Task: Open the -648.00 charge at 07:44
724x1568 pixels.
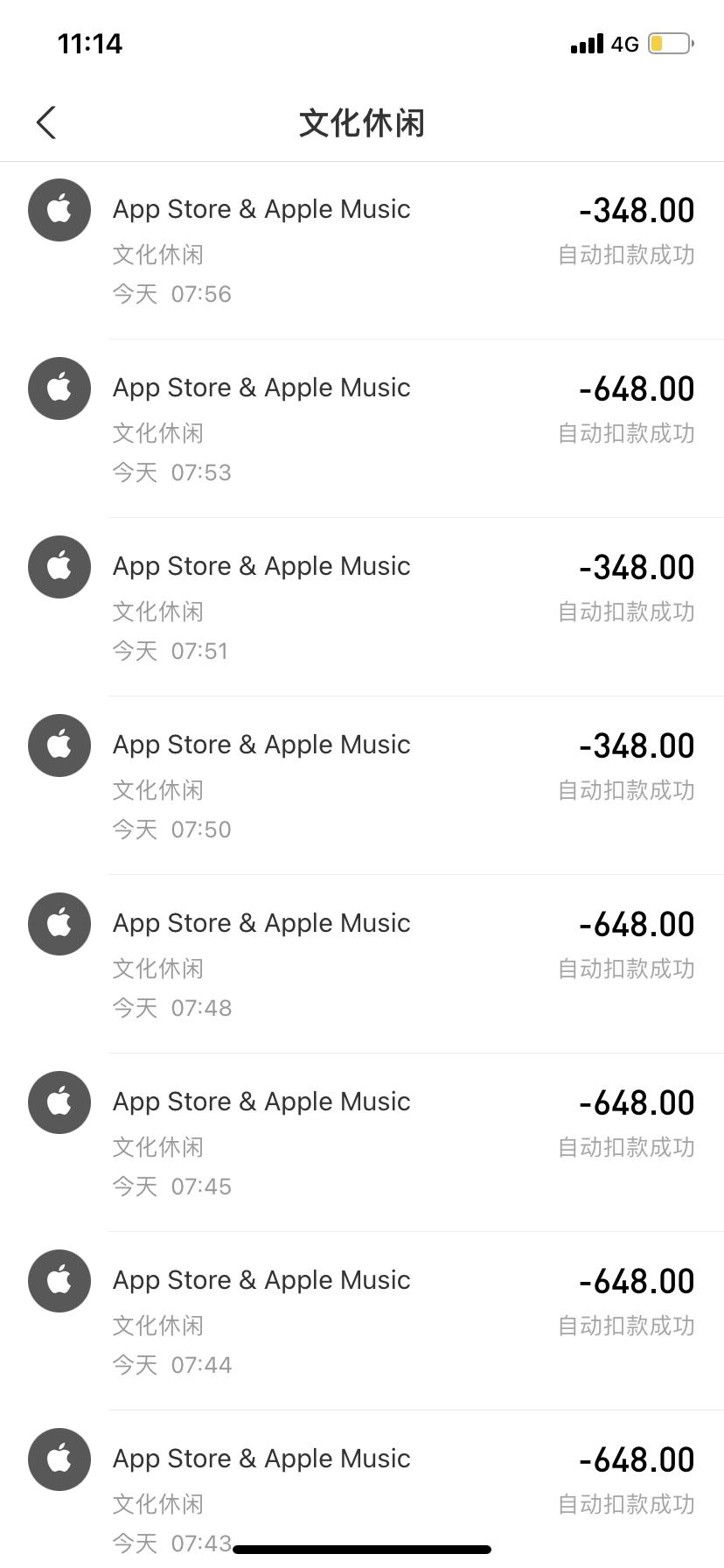Action: pyautogui.click(x=362, y=1321)
